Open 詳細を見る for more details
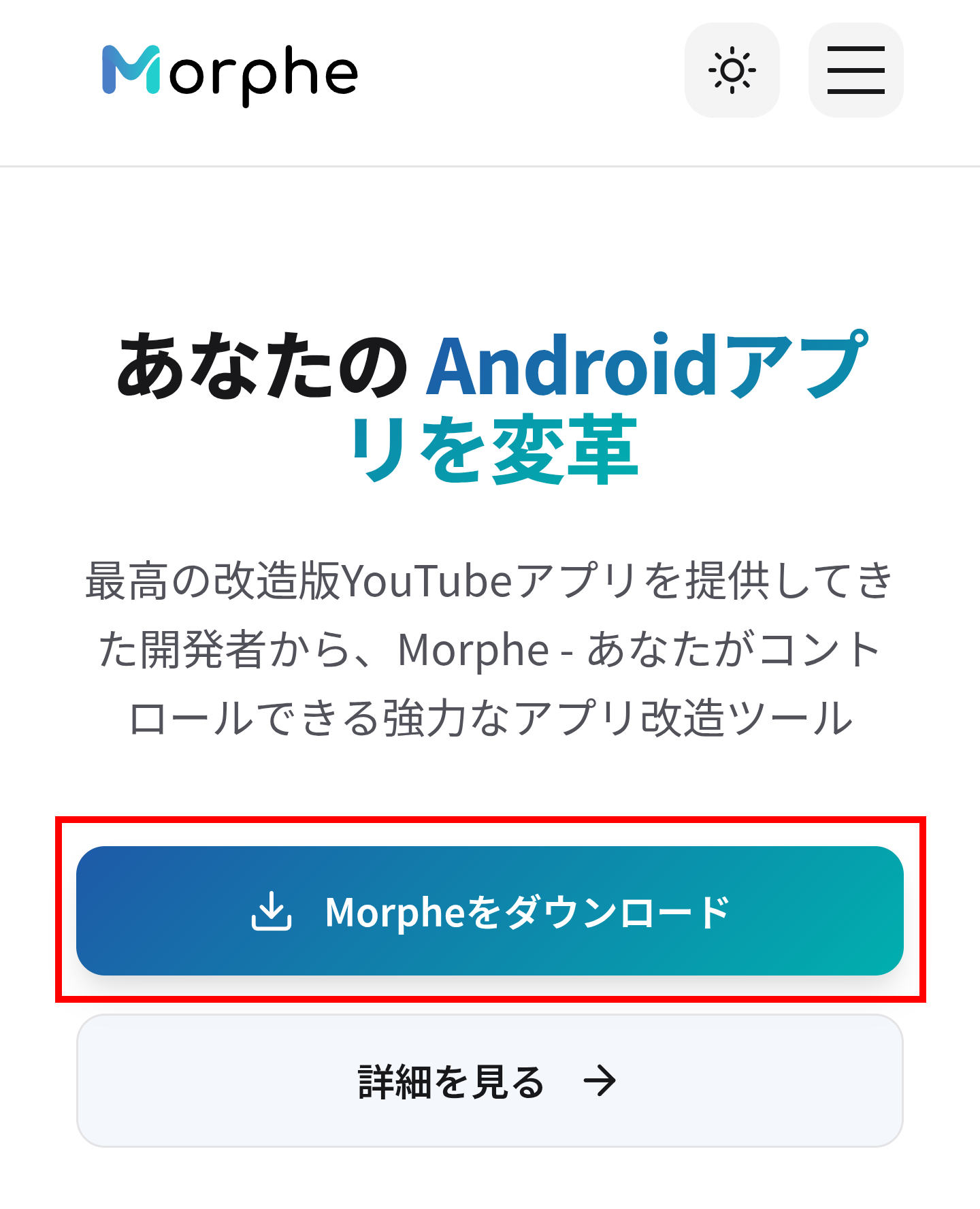This screenshot has width=980, height=1209. click(x=489, y=1080)
